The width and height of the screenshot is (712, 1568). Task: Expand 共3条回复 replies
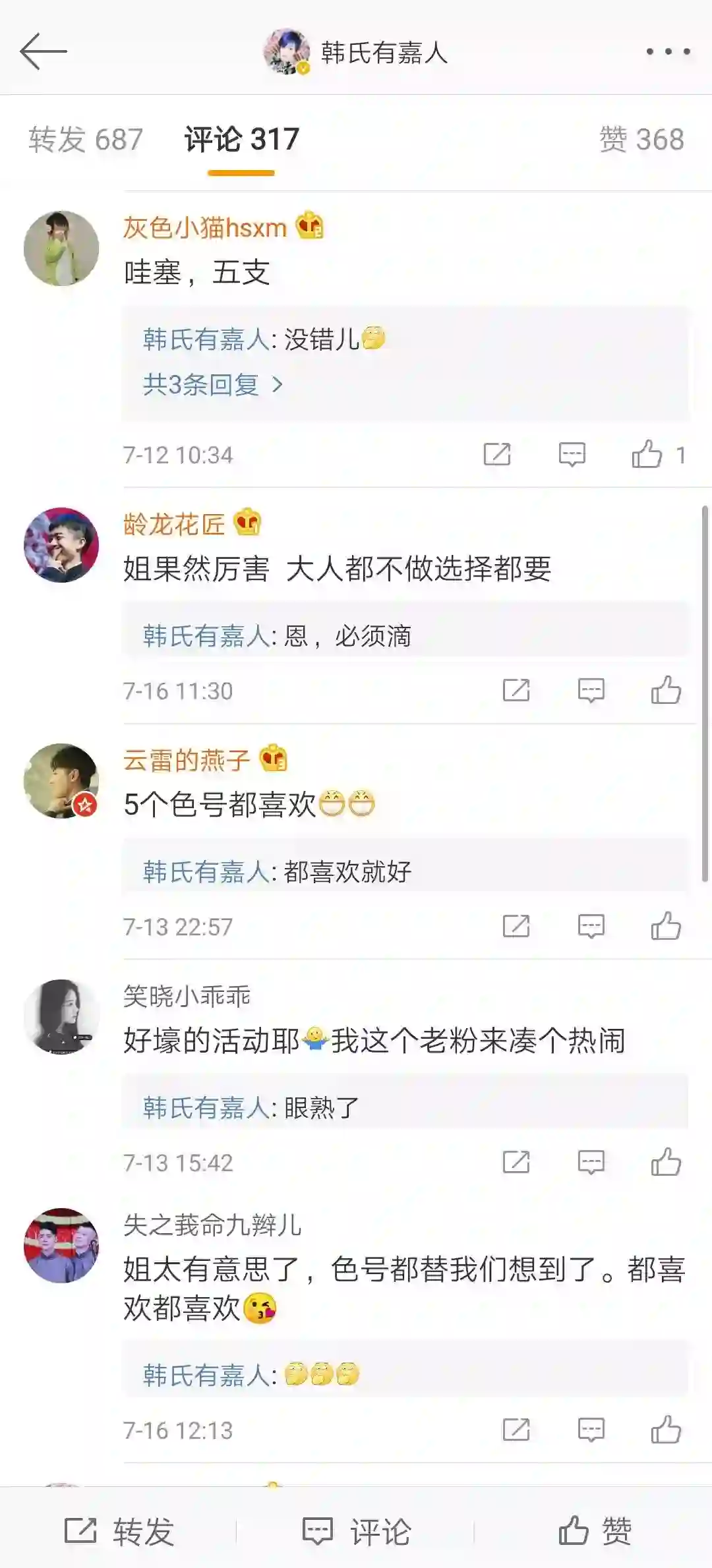[212, 384]
